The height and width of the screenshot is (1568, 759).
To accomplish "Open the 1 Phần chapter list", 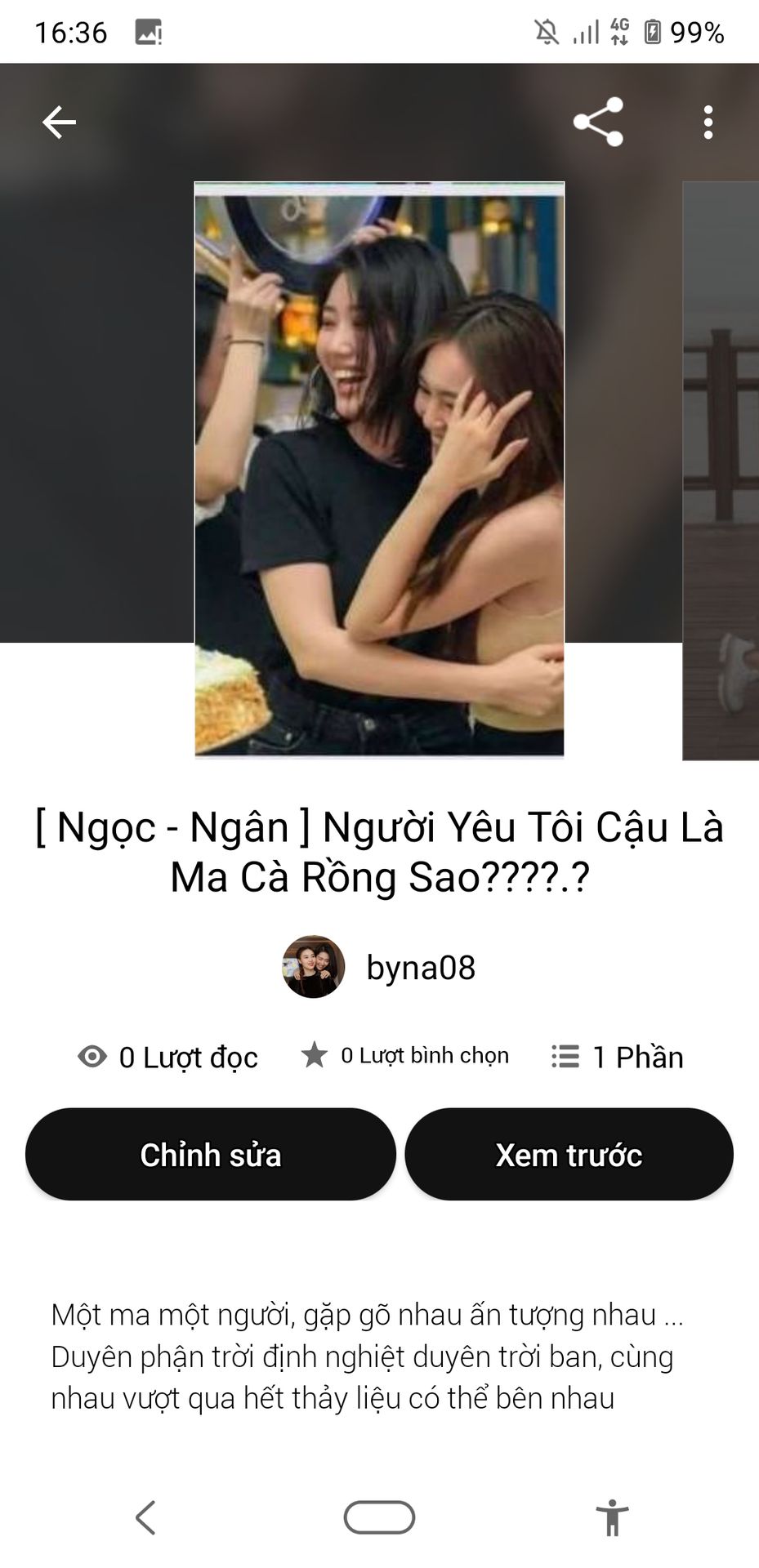I will pos(618,1057).
